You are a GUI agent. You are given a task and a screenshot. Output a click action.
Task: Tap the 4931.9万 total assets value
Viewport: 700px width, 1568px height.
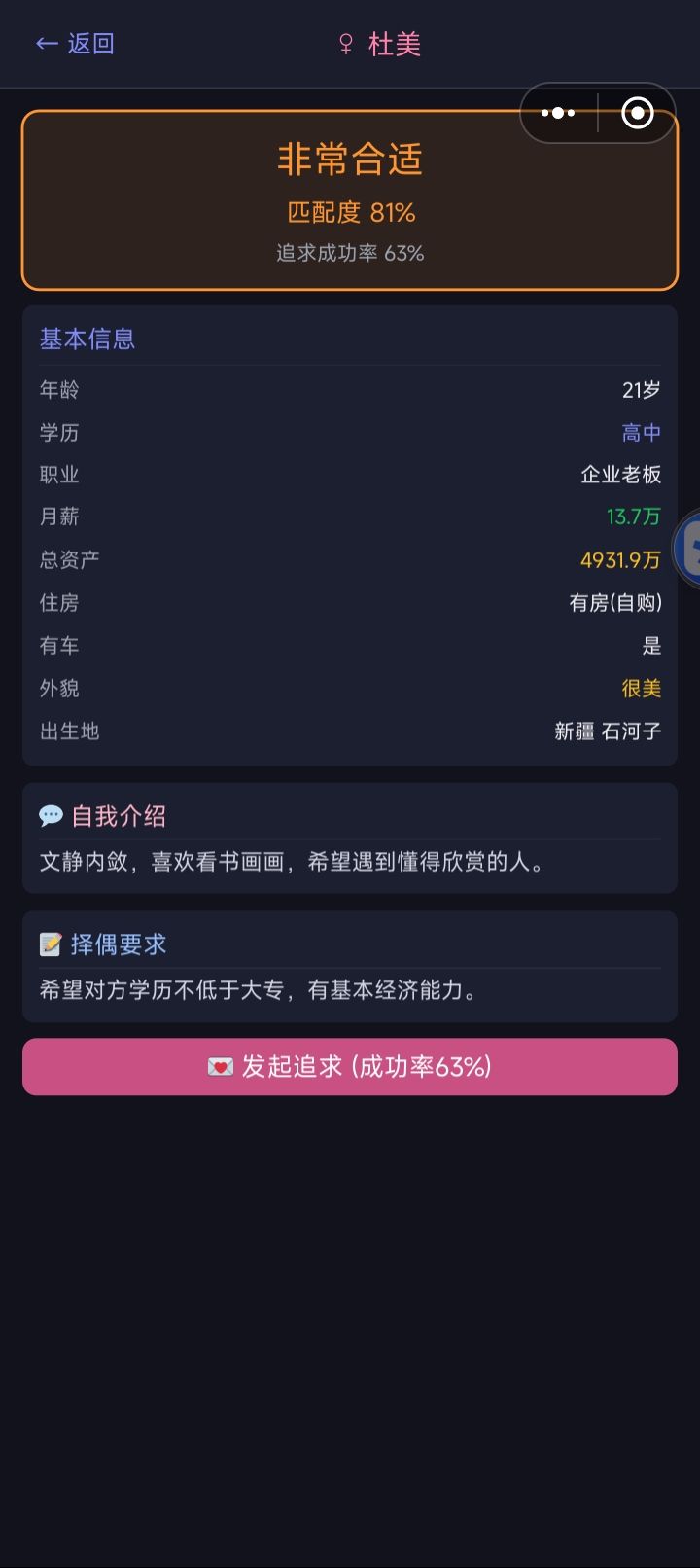click(x=619, y=560)
